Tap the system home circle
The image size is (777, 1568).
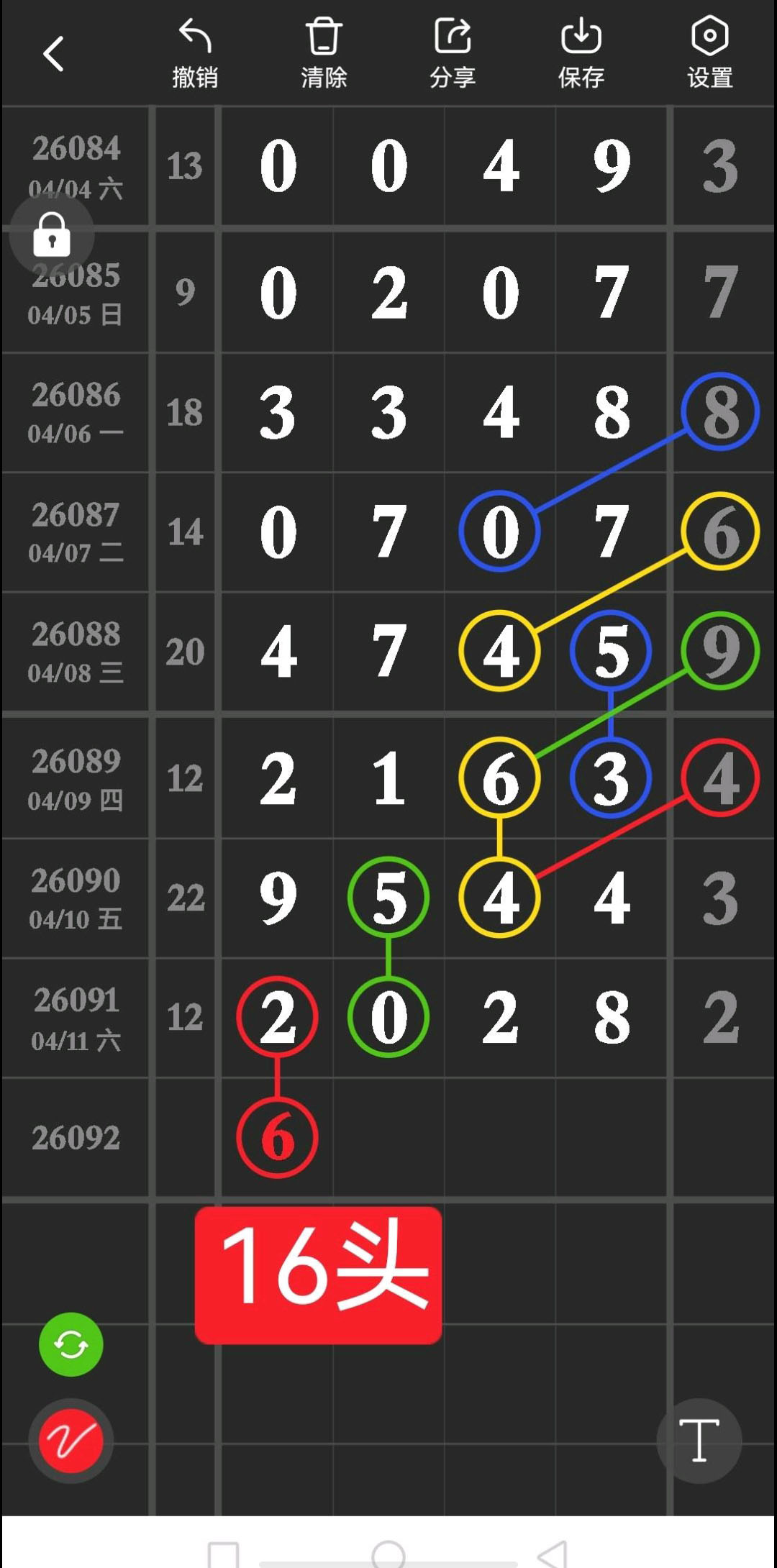pos(388,1554)
